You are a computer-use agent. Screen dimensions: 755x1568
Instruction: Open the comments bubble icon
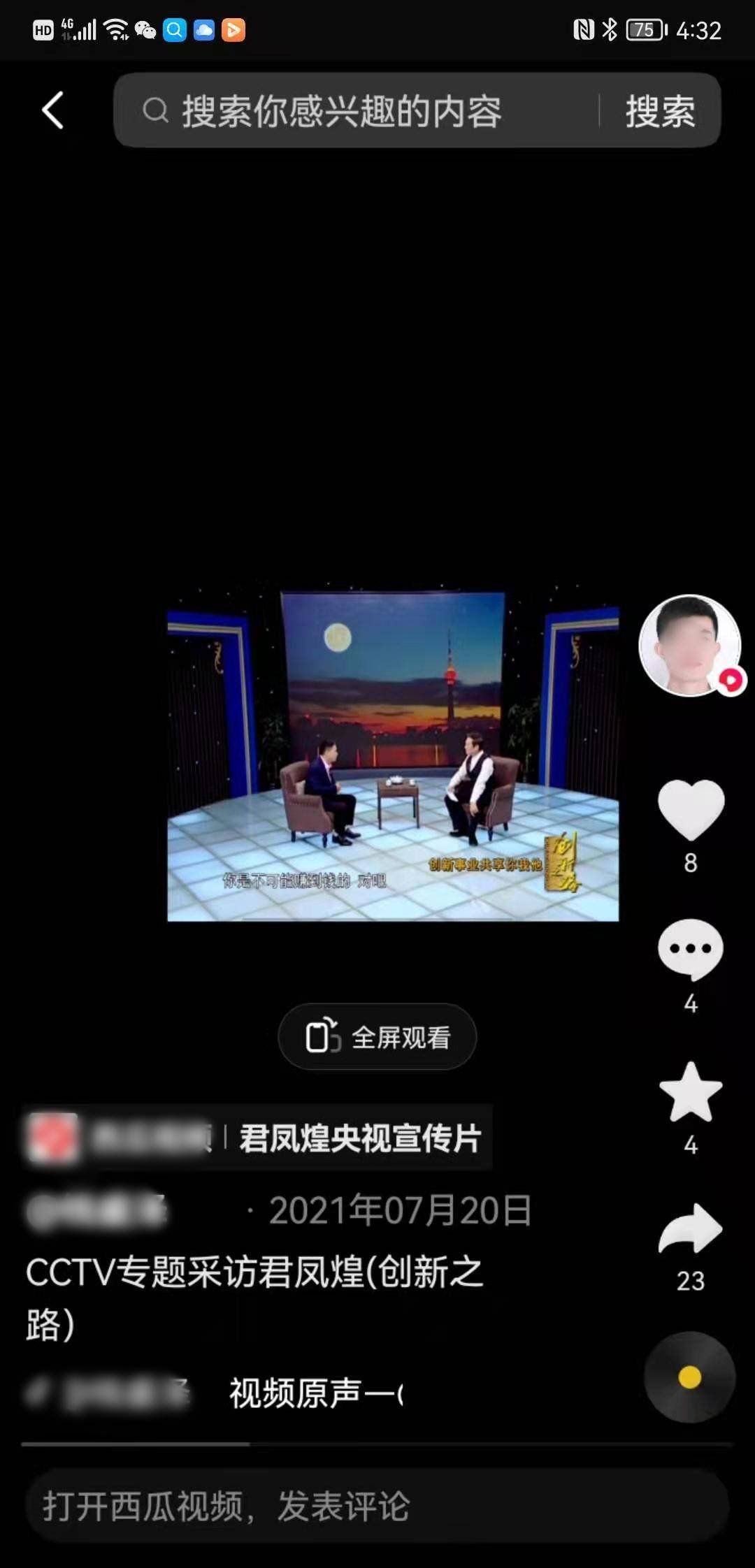click(x=691, y=950)
